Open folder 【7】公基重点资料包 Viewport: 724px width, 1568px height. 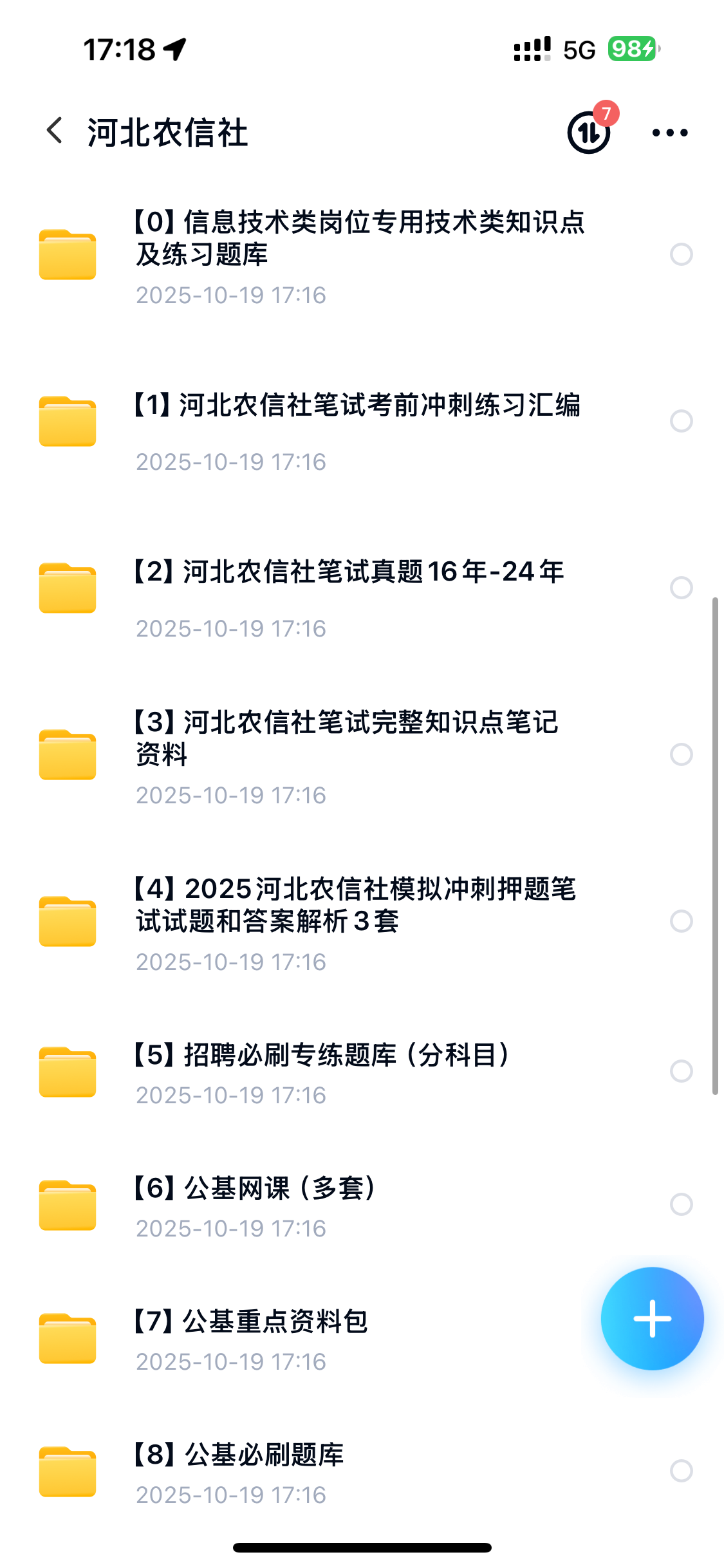tap(251, 1321)
